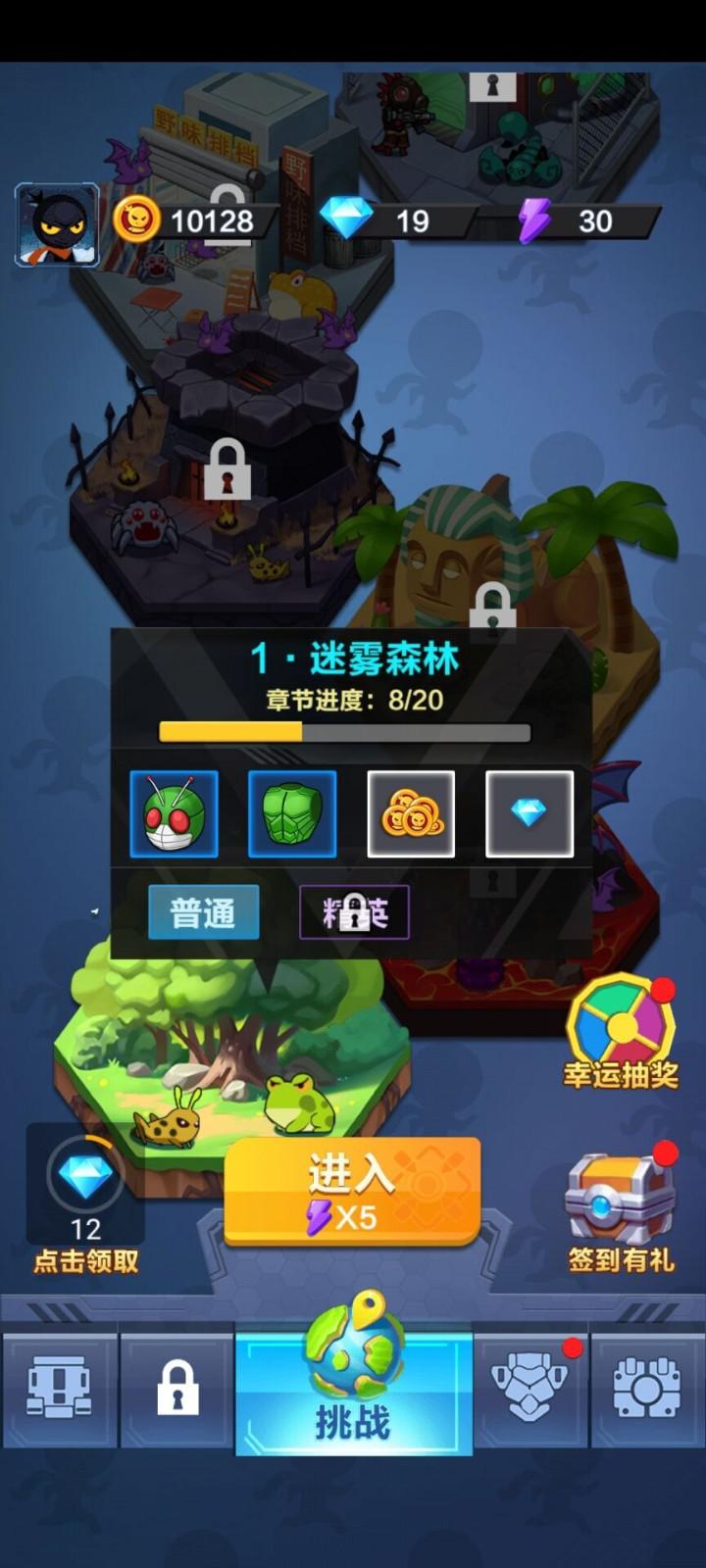Tap the locked bottom tab

pos(177,1387)
